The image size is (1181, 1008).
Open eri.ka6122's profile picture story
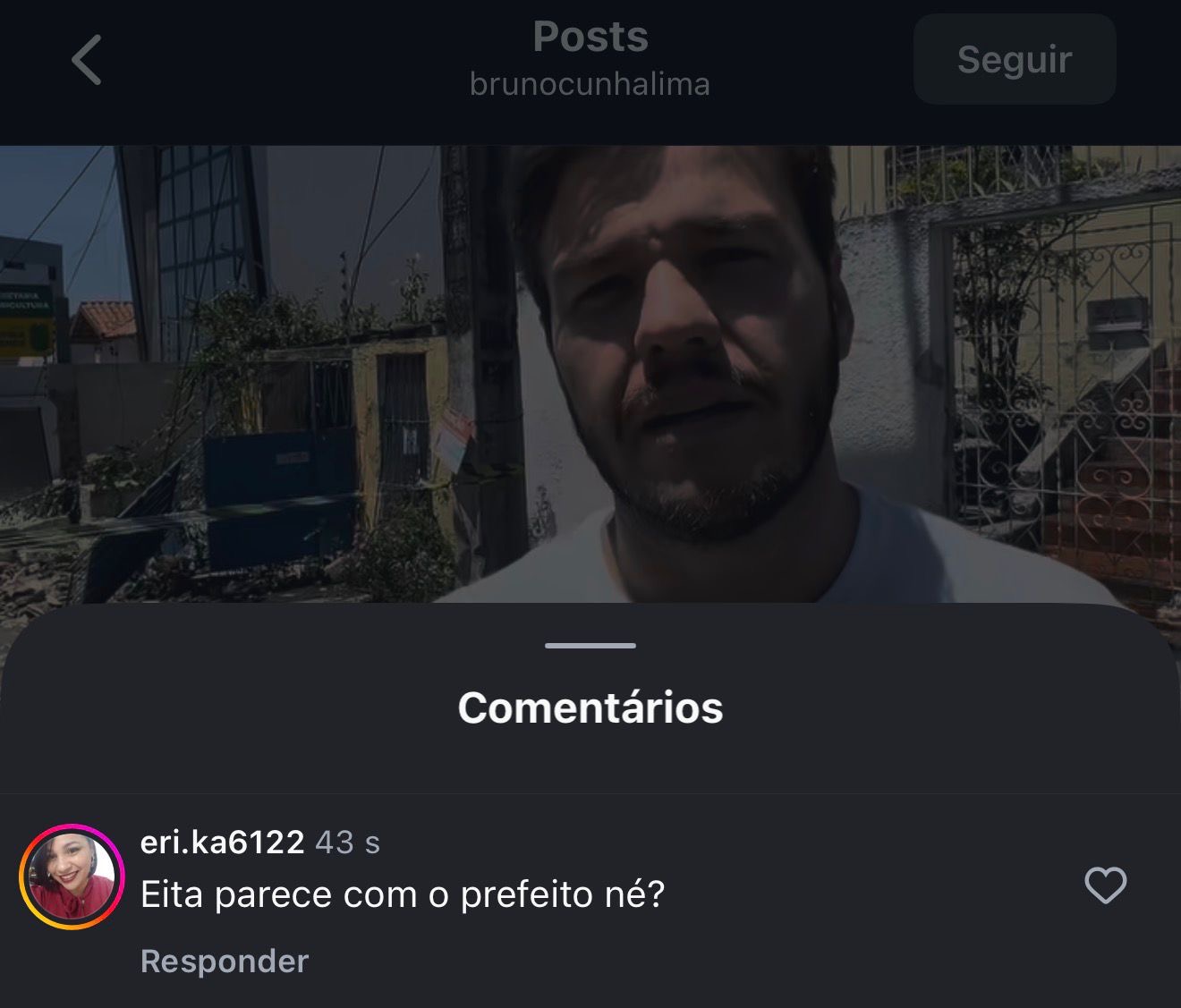72,877
